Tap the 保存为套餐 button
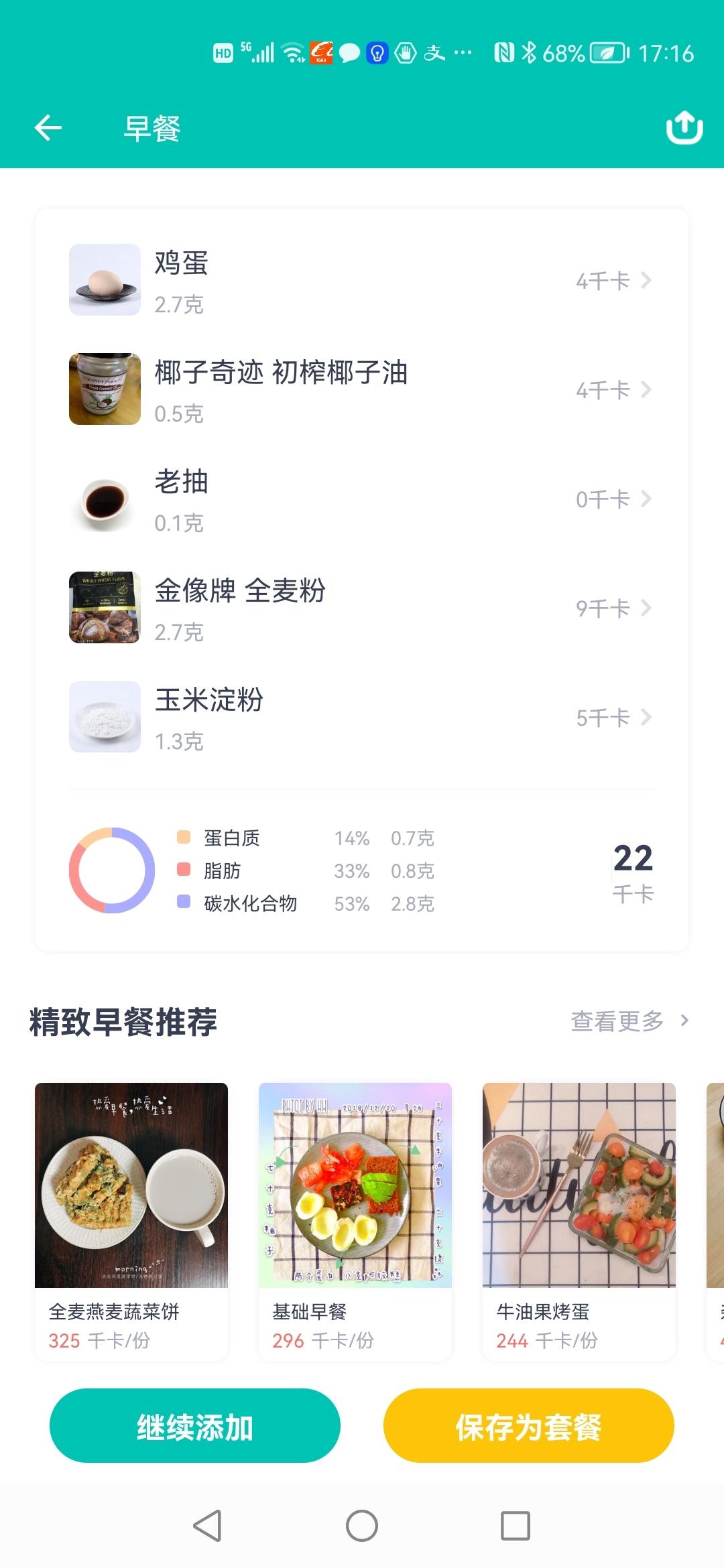The width and height of the screenshot is (724, 1568). [528, 1426]
